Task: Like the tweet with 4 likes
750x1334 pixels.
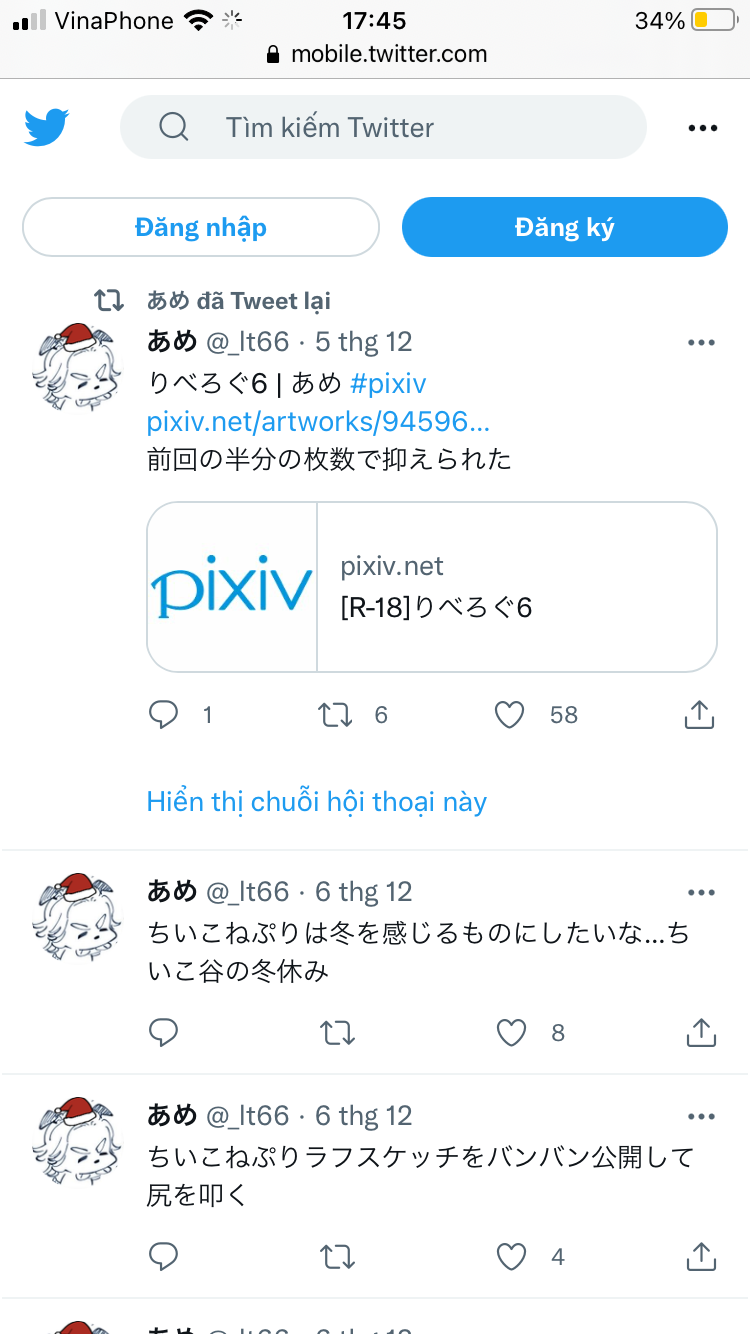Action: coord(511,1256)
